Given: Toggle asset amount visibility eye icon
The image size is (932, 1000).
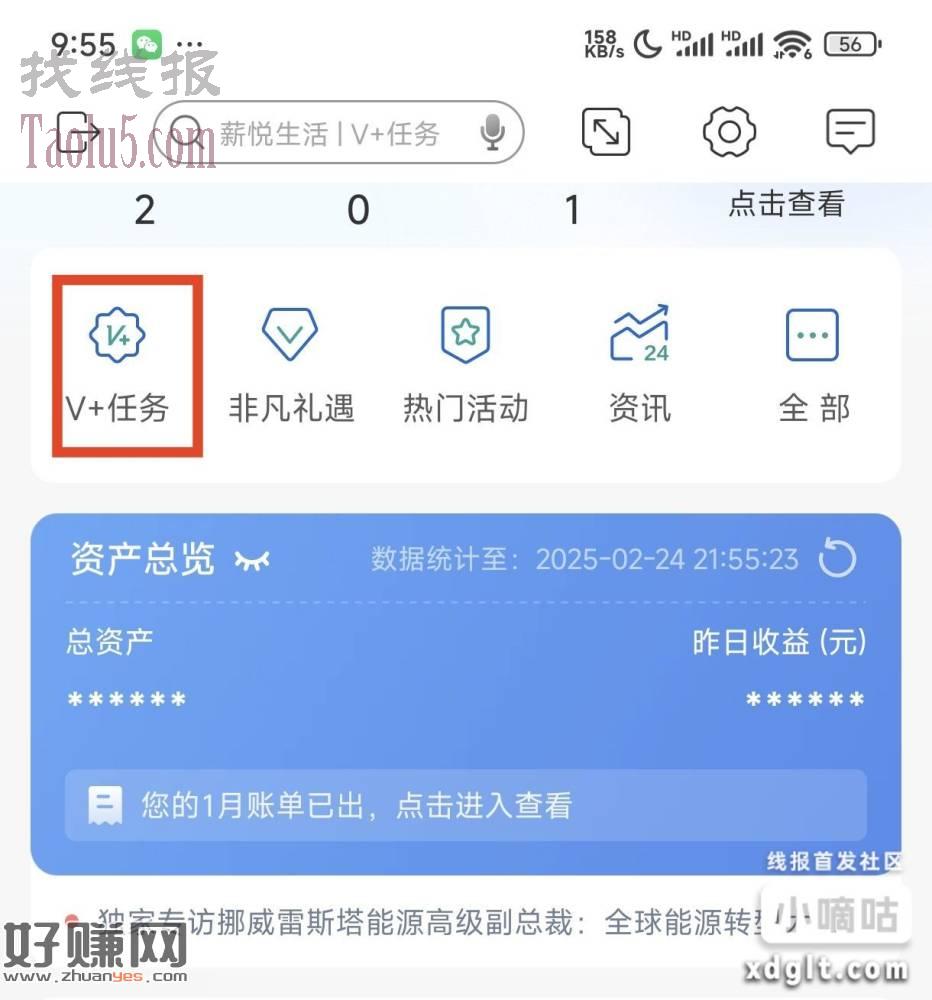Looking at the screenshot, I should coord(252,561).
